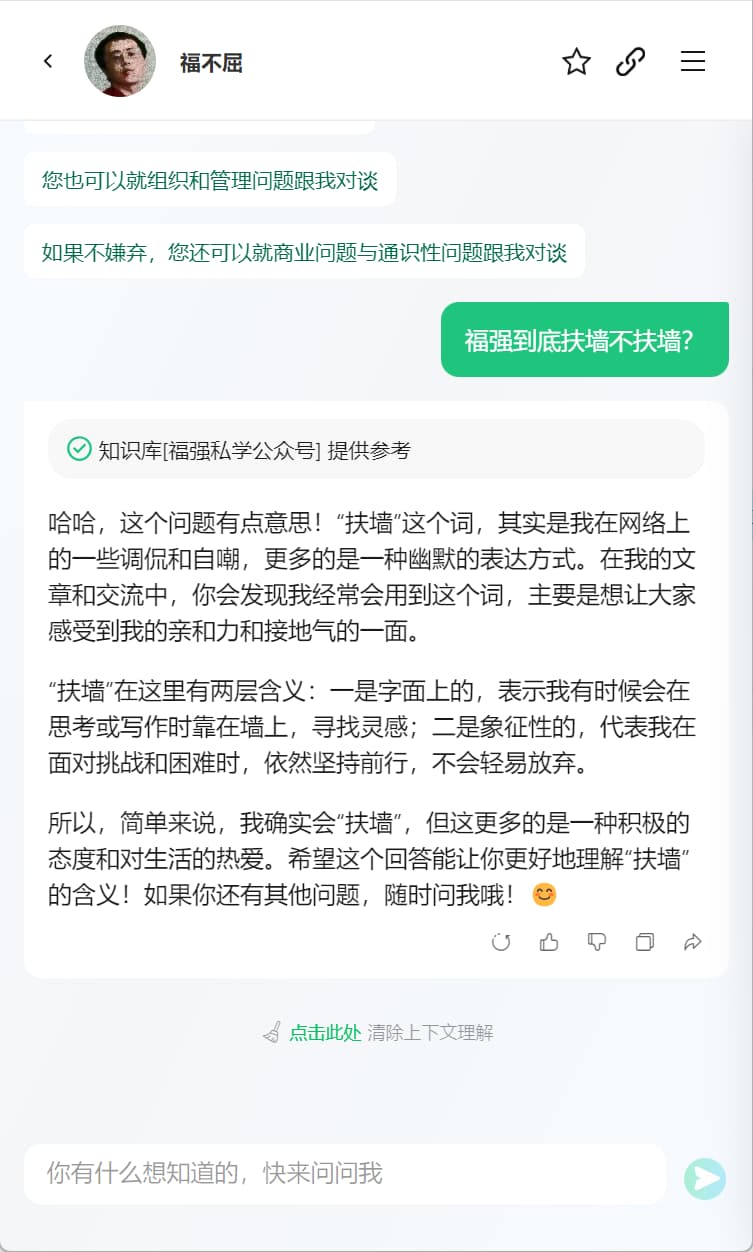
Task: Select the 组织和管理问题 suggested prompt
Action: coord(210,180)
